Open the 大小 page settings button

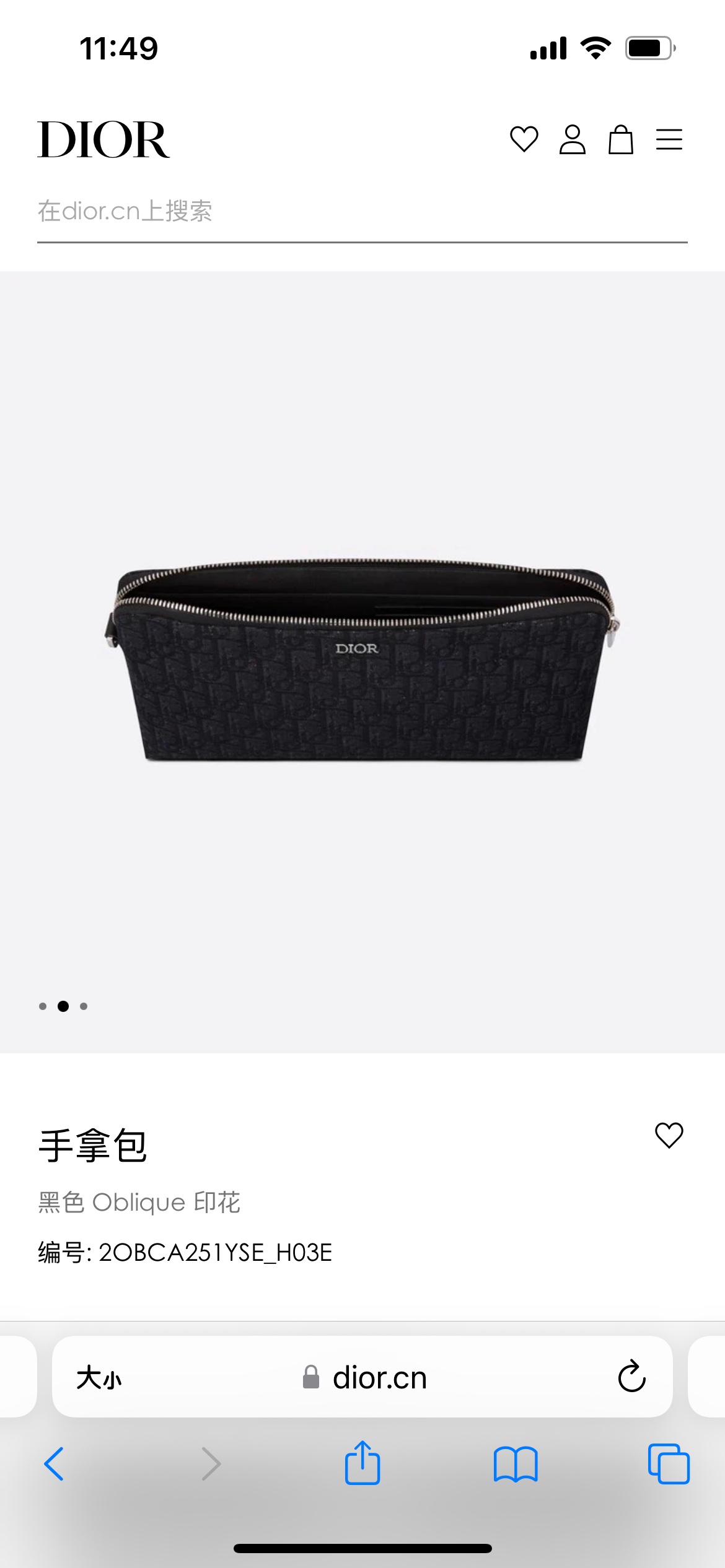[99, 1379]
